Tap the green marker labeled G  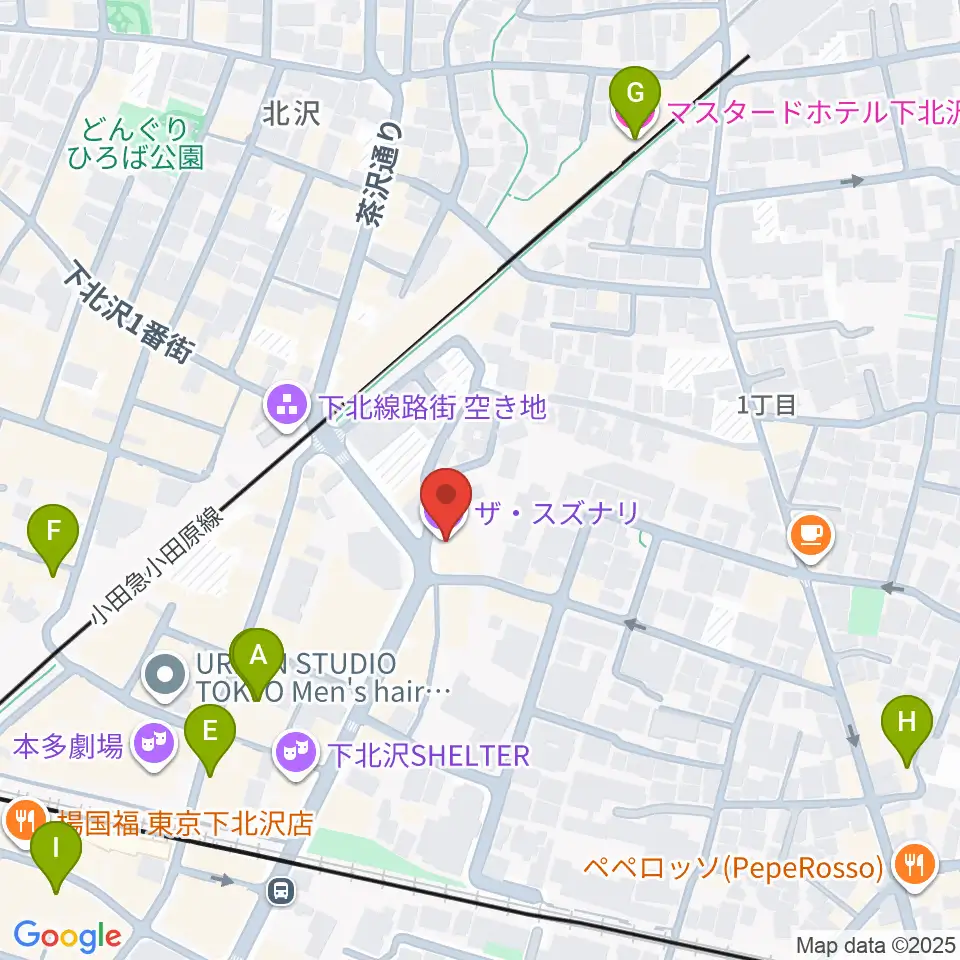point(635,102)
